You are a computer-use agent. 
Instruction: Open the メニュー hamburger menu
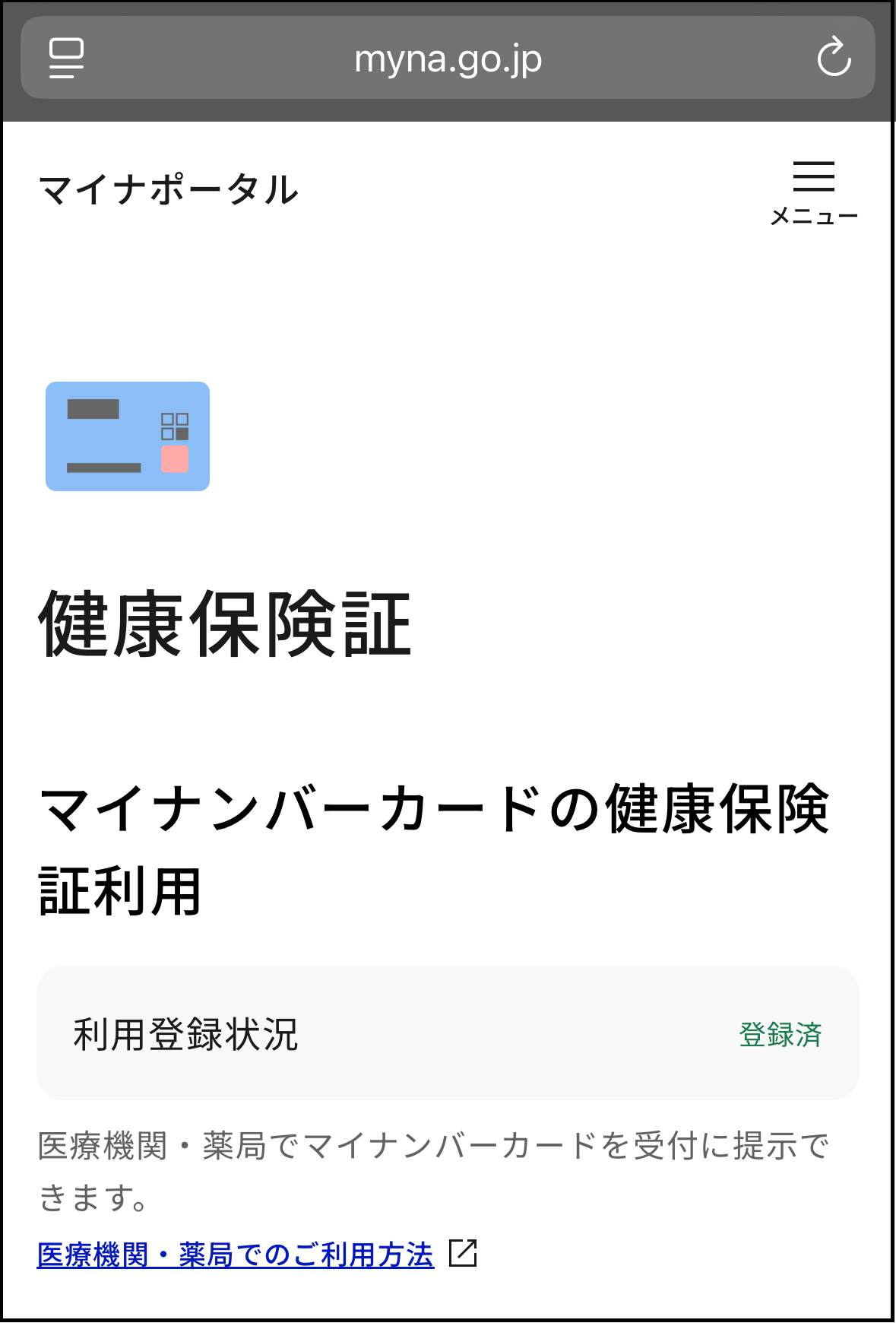[813, 192]
